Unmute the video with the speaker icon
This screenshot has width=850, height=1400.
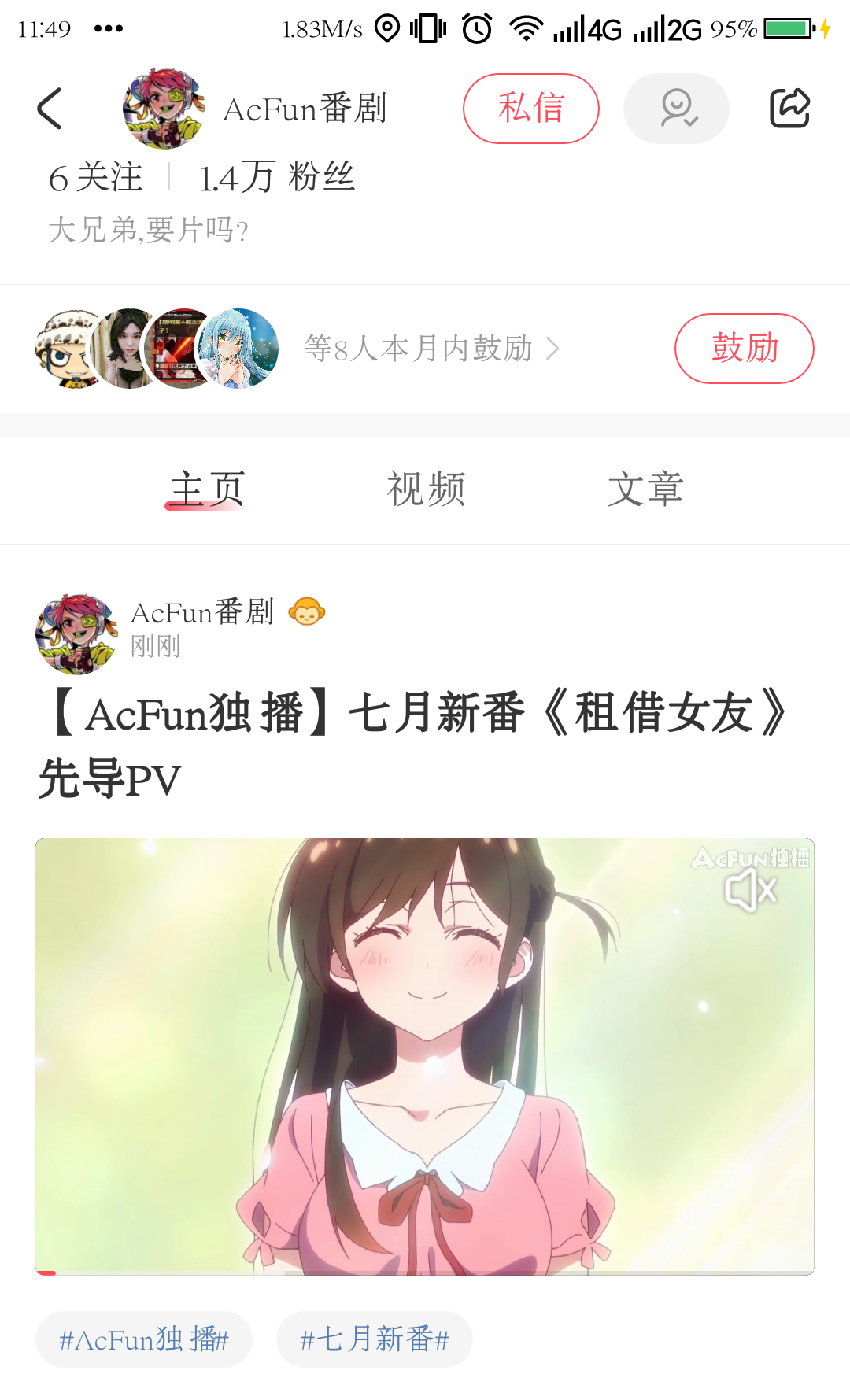pyautogui.click(x=750, y=892)
